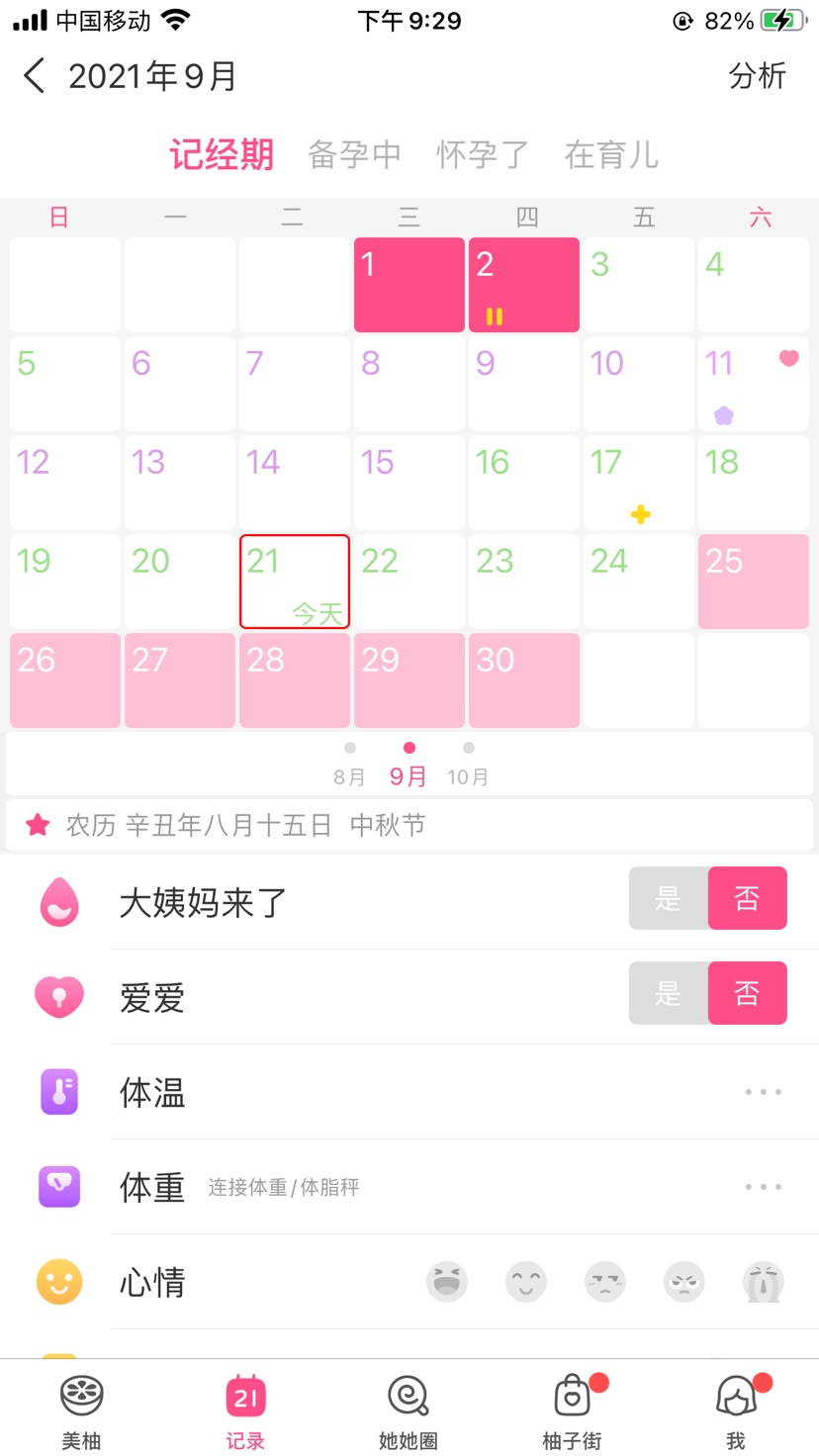Go back using the top-left arrow
Image resolution: width=819 pixels, height=1456 pixels.
[35, 76]
